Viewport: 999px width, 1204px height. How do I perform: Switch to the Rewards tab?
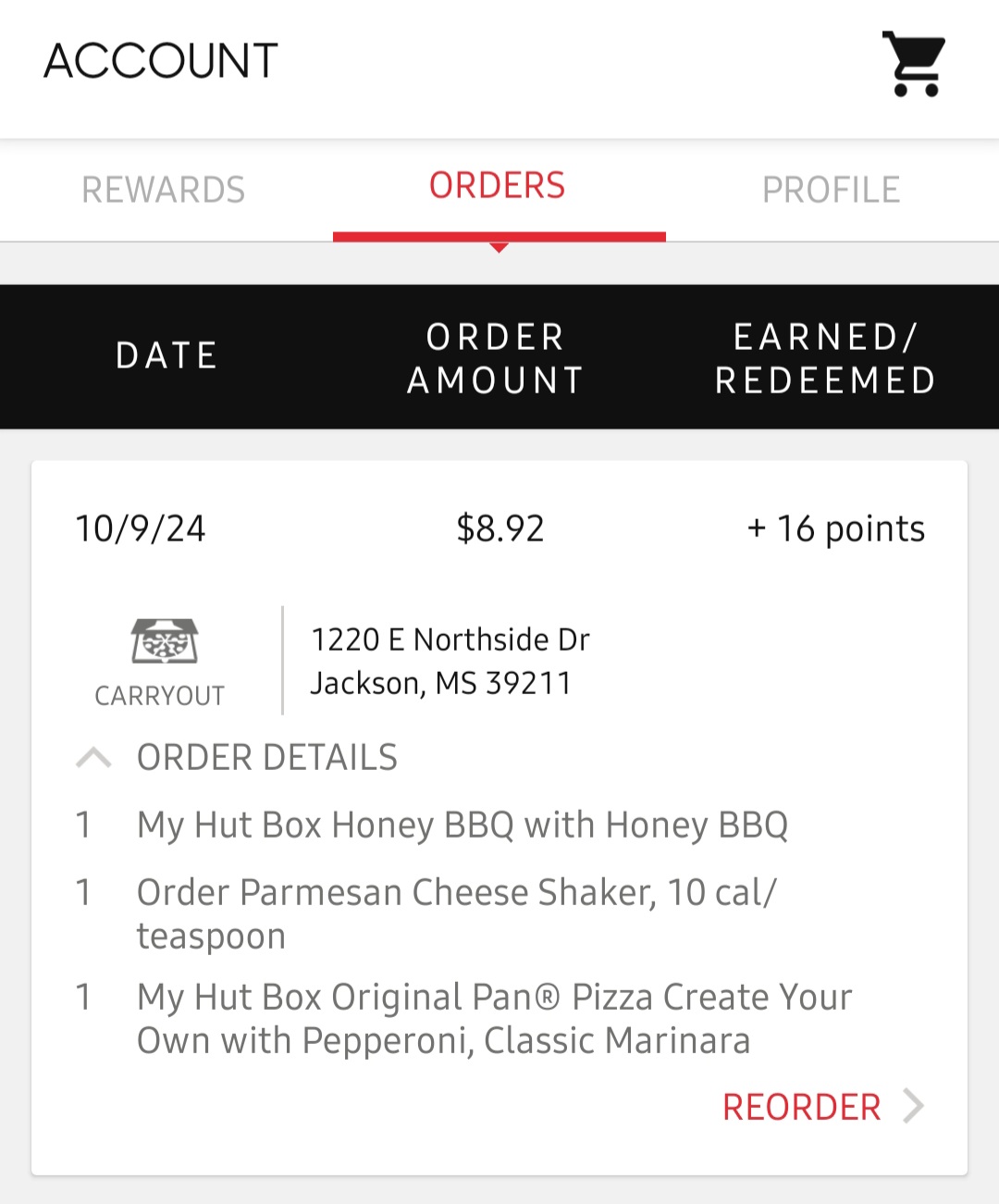click(x=164, y=190)
